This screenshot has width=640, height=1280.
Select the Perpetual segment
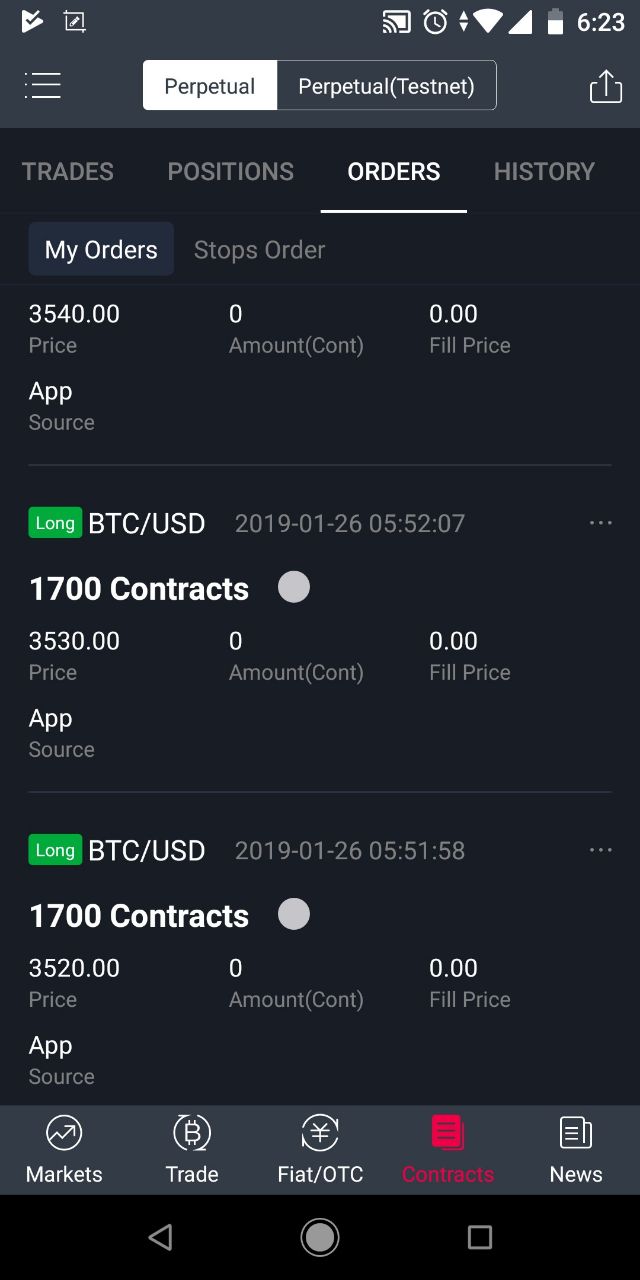pyautogui.click(x=210, y=86)
